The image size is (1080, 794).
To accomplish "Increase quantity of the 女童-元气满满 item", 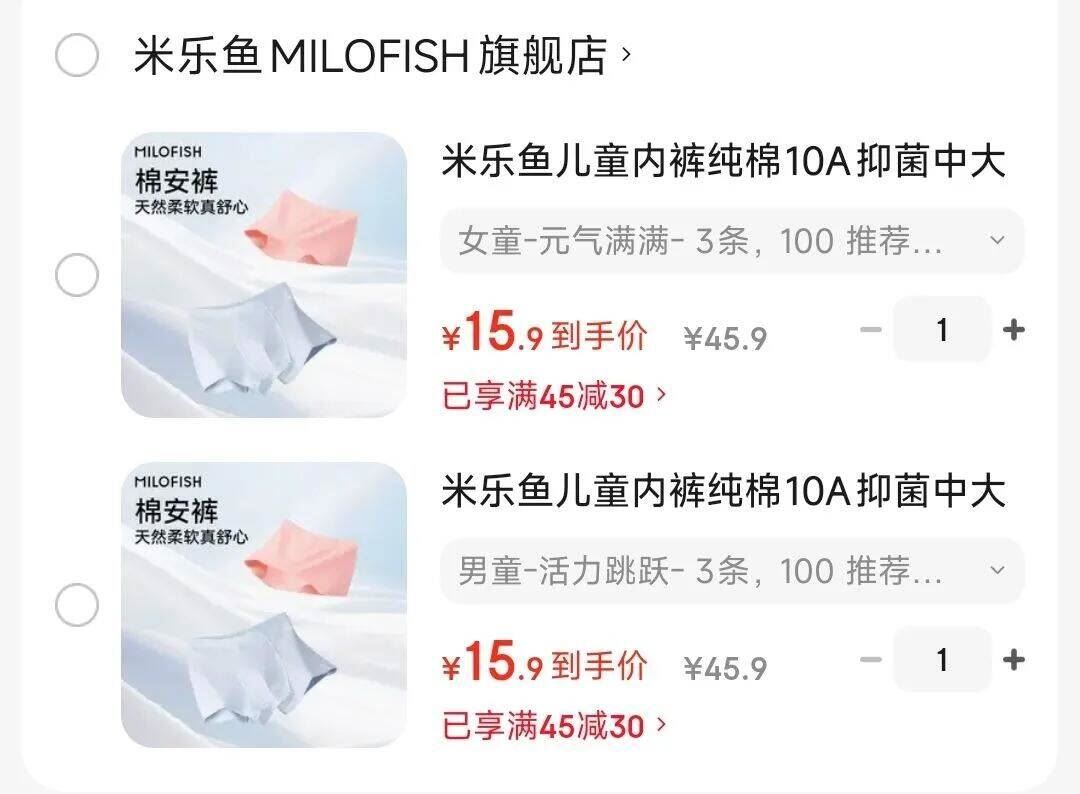I will click(x=1013, y=330).
